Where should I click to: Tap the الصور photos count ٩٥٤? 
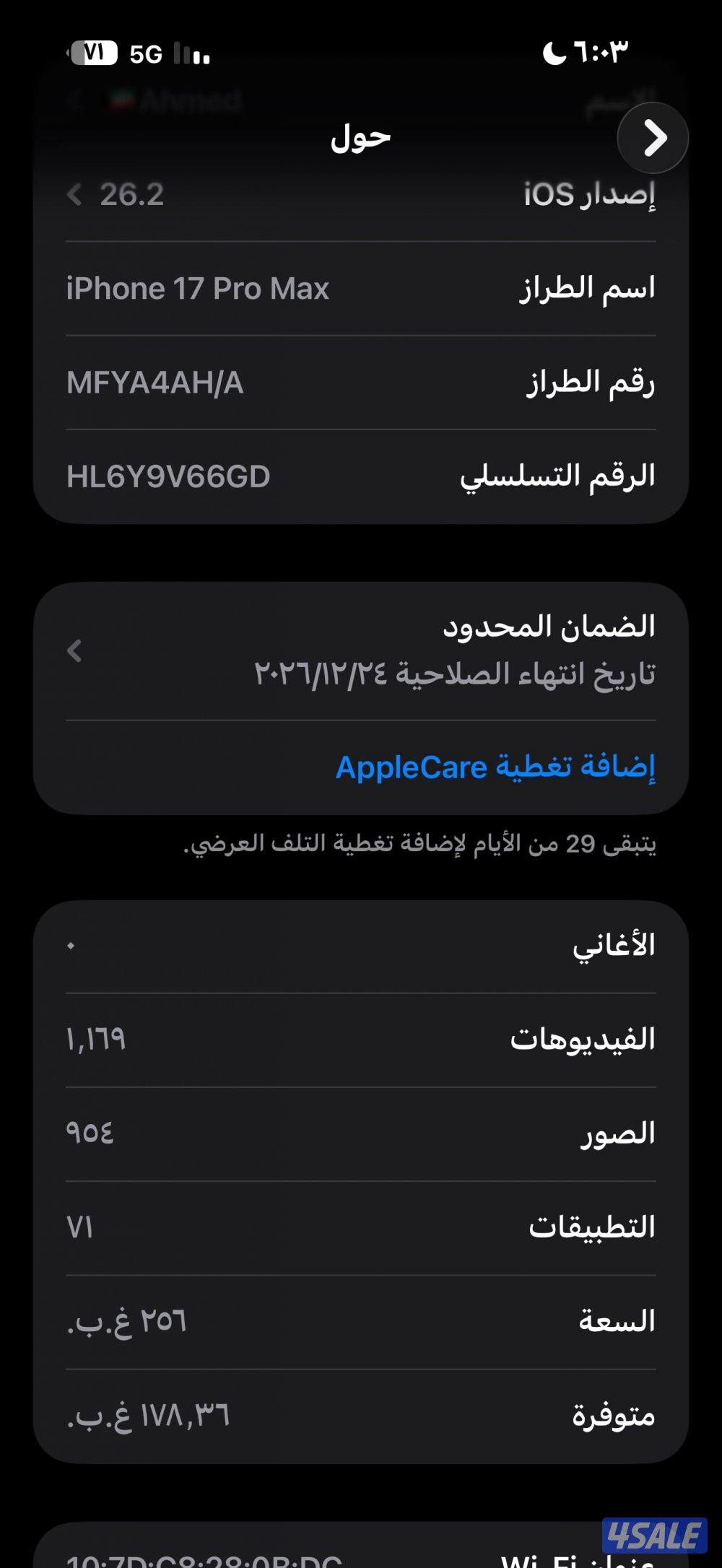click(x=361, y=1132)
